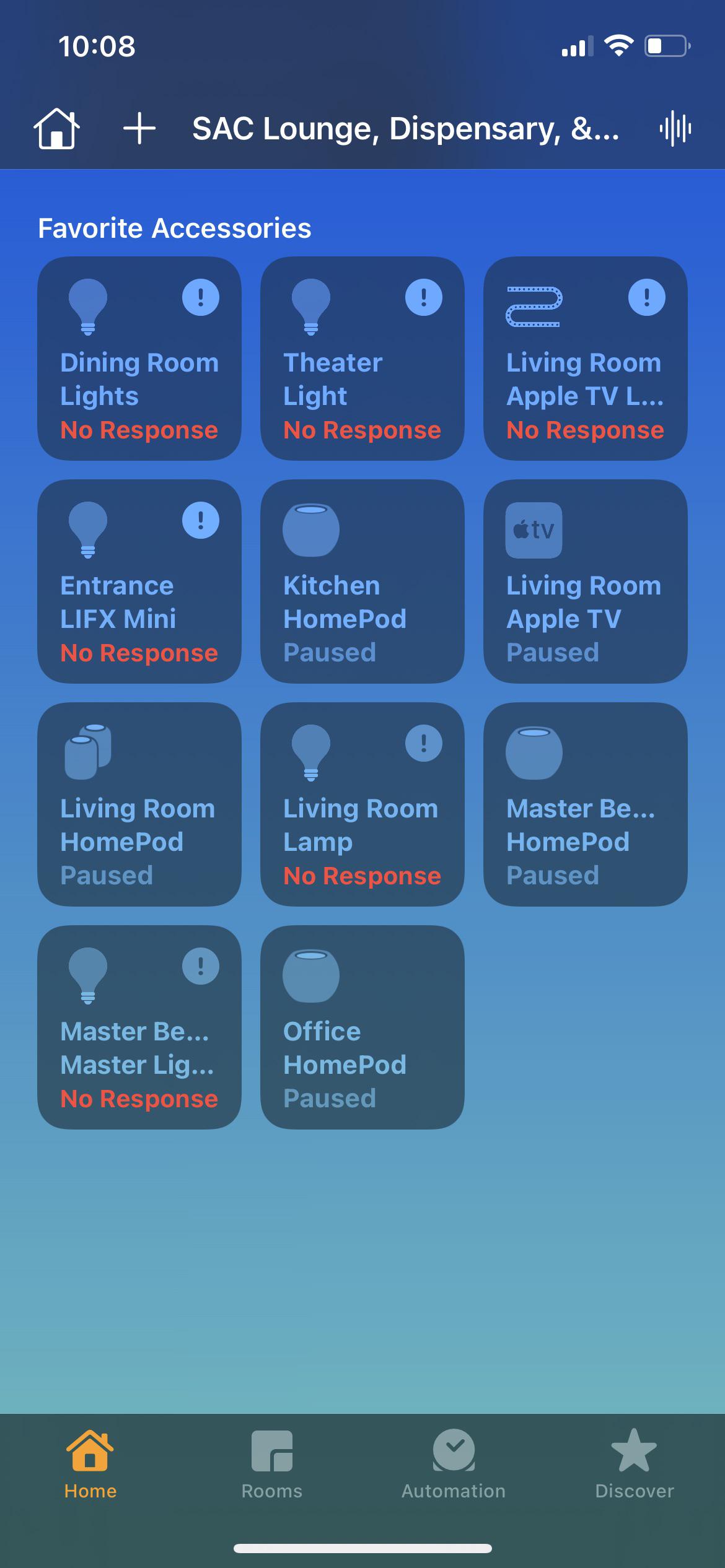Tap the plus add button
This screenshot has height=1568, width=725.
click(x=139, y=129)
